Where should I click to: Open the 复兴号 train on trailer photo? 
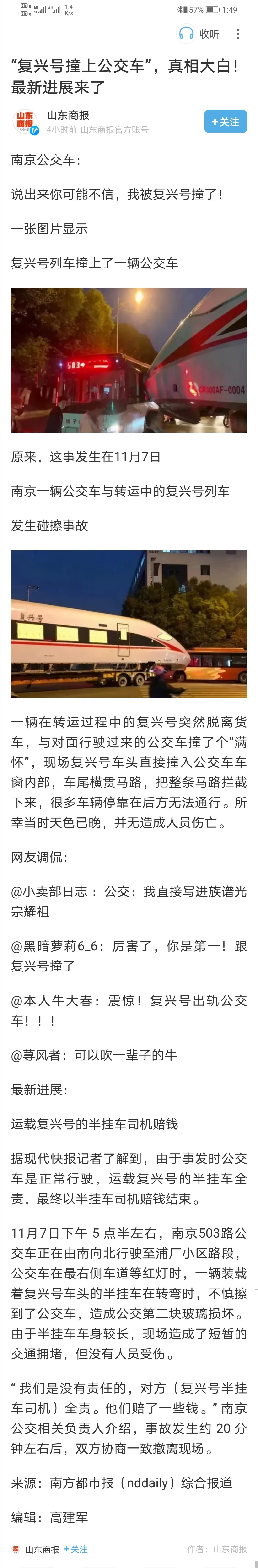pyautogui.click(x=129, y=623)
